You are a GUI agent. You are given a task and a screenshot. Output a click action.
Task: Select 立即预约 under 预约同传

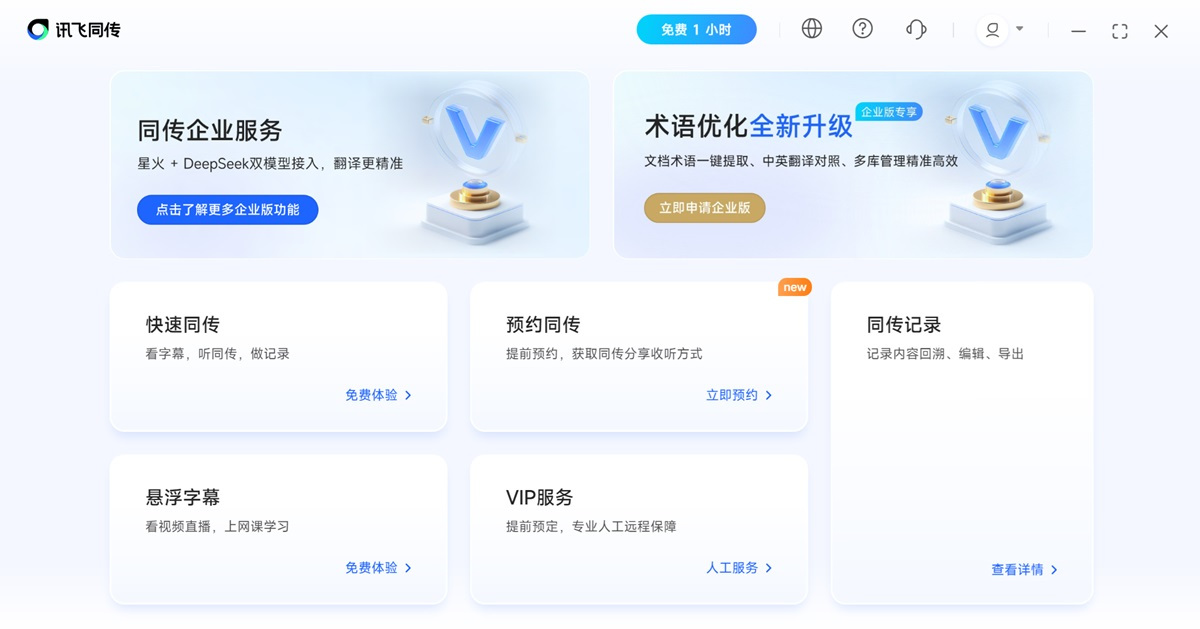[x=739, y=395]
